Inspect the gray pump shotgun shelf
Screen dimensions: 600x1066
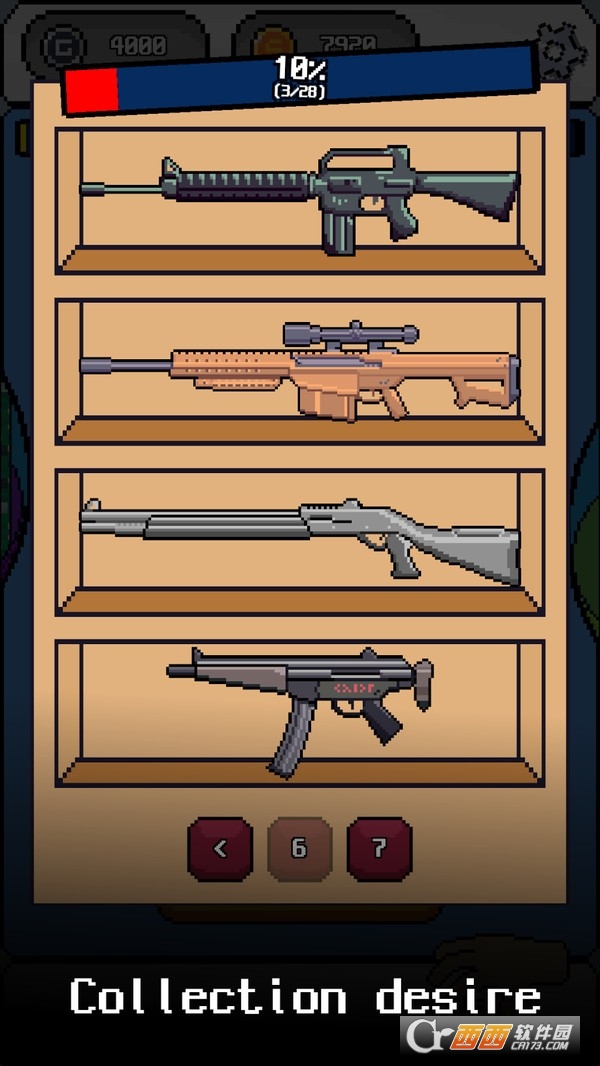click(300, 543)
